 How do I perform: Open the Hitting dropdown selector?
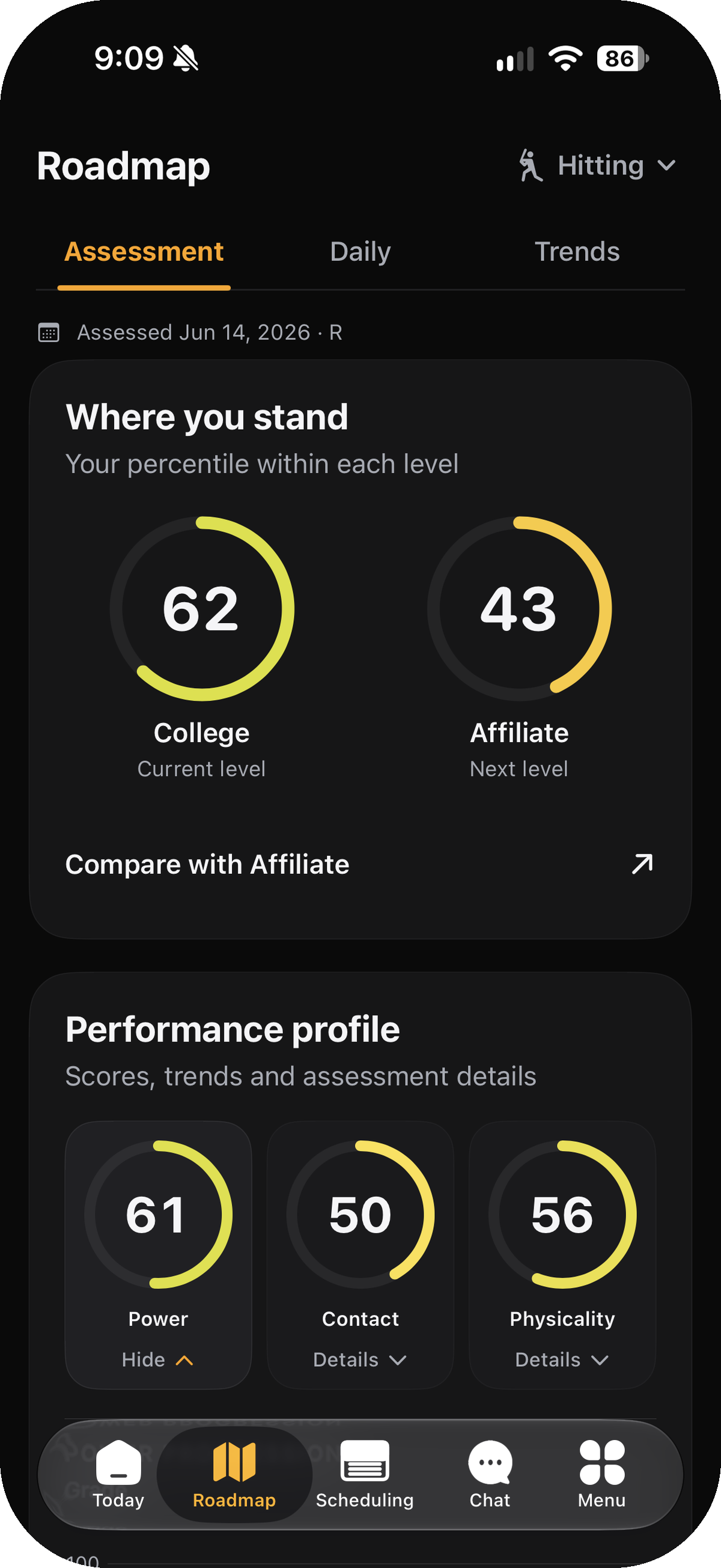(x=596, y=165)
